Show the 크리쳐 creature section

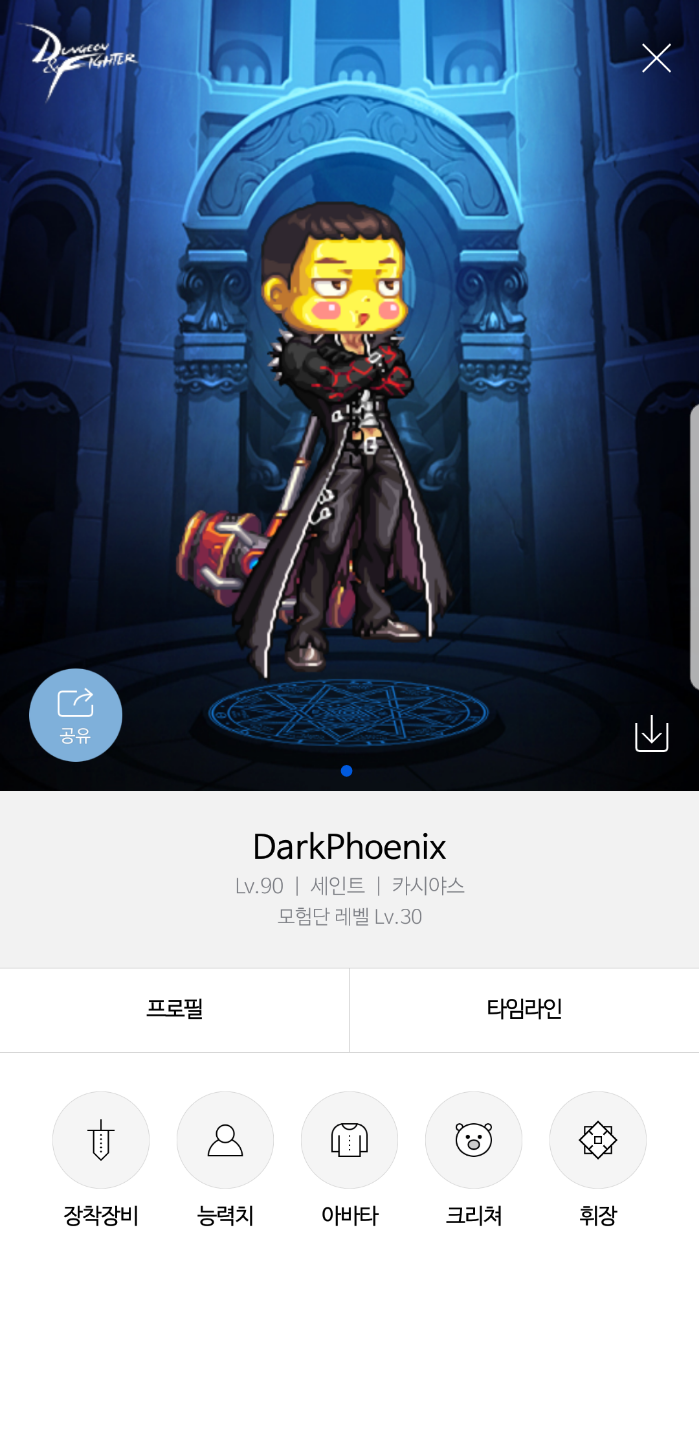pyautogui.click(x=474, y=1141)
